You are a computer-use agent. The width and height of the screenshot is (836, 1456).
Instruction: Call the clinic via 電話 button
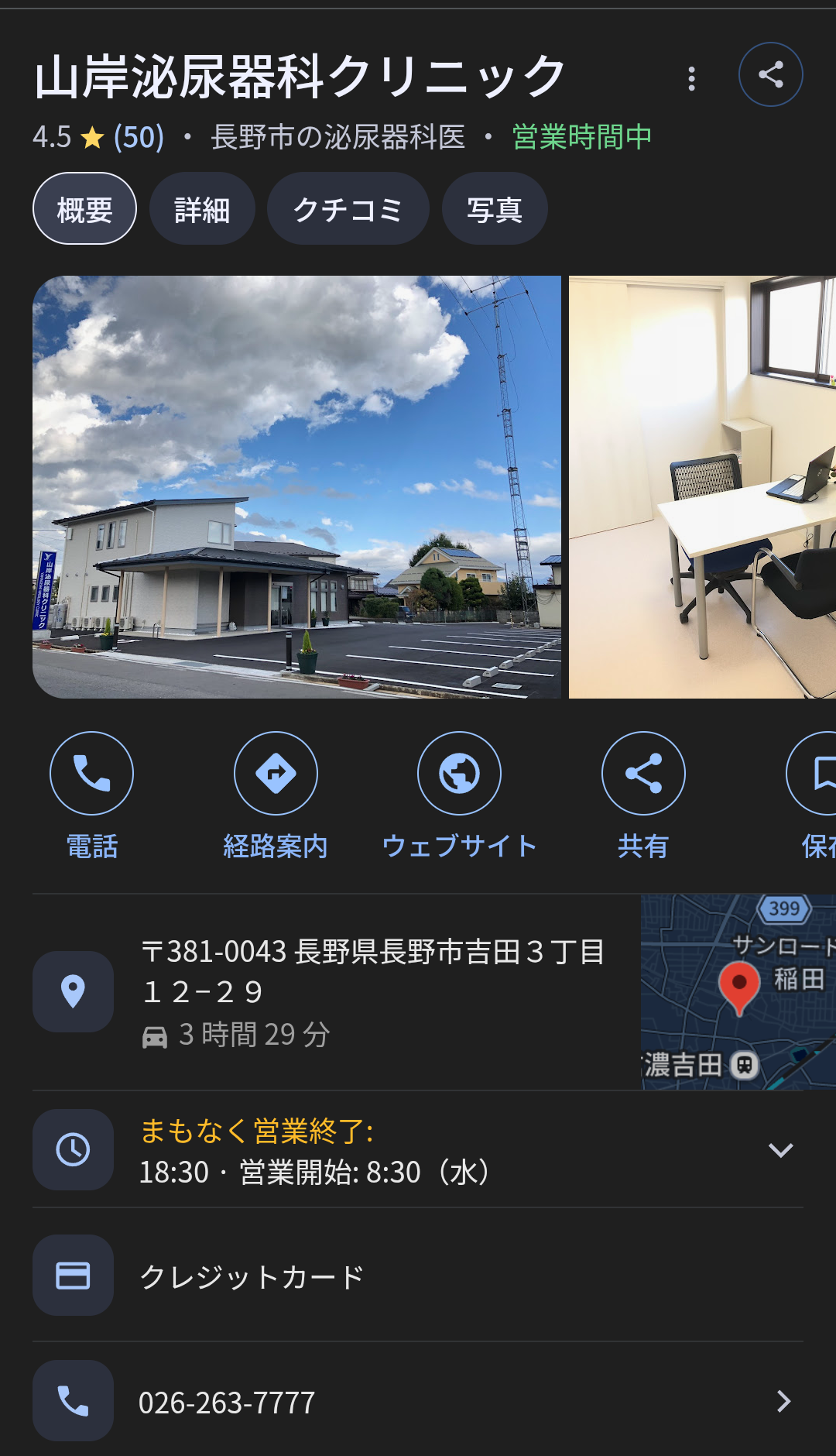tap(91, 774)
